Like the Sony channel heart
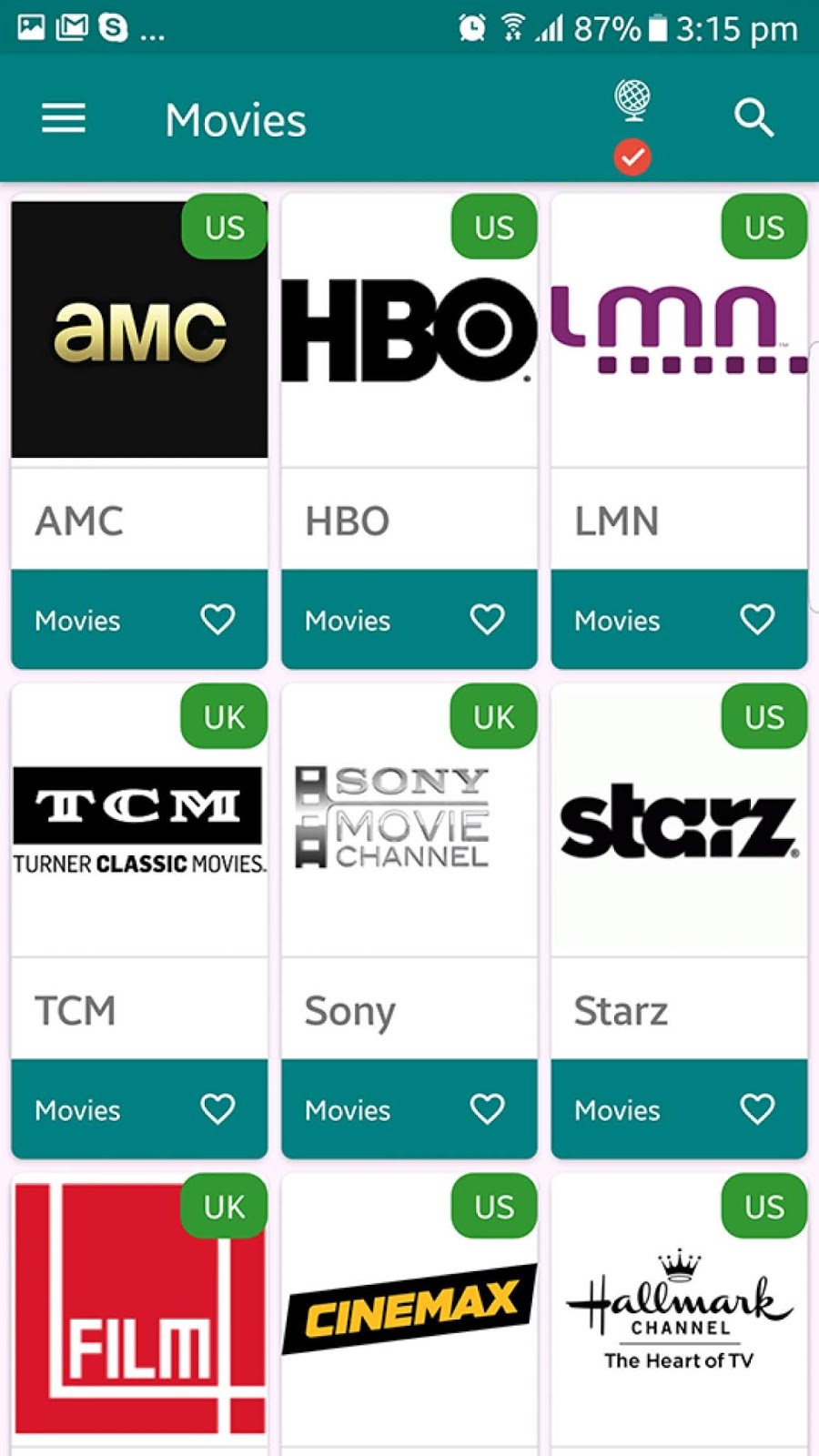 487,1109
